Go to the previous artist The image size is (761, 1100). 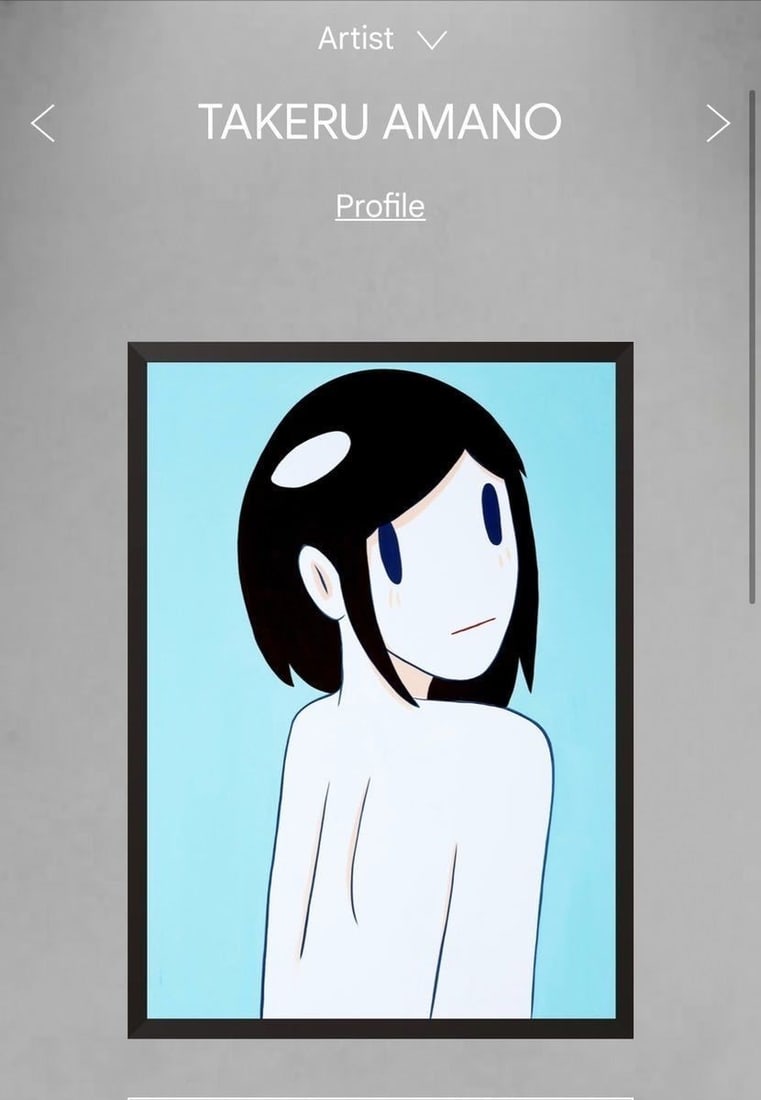click(42, 123)
